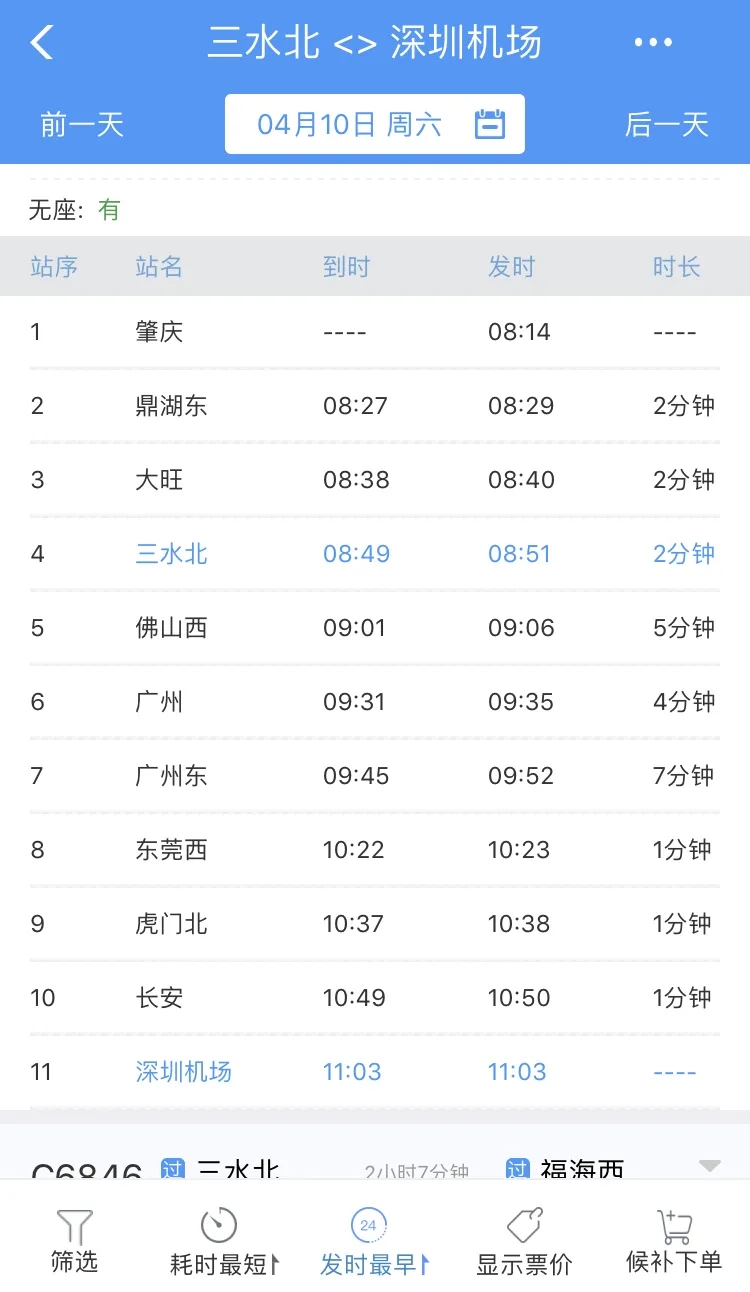This screenshot has height=1292, width=750.
Task: Switch to the next day (后一天)
Action: pyautogui.click(x=667, y=125)
